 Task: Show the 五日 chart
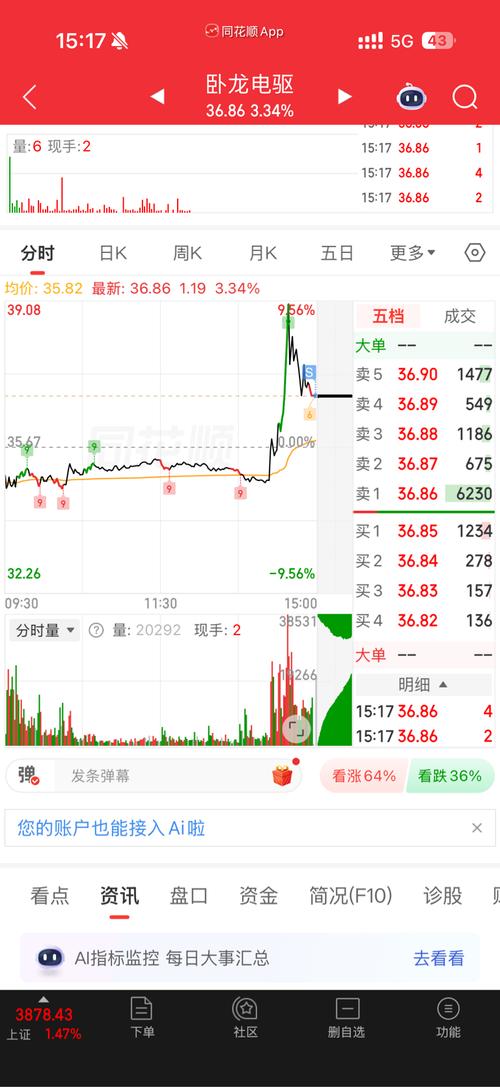point(337,253)
